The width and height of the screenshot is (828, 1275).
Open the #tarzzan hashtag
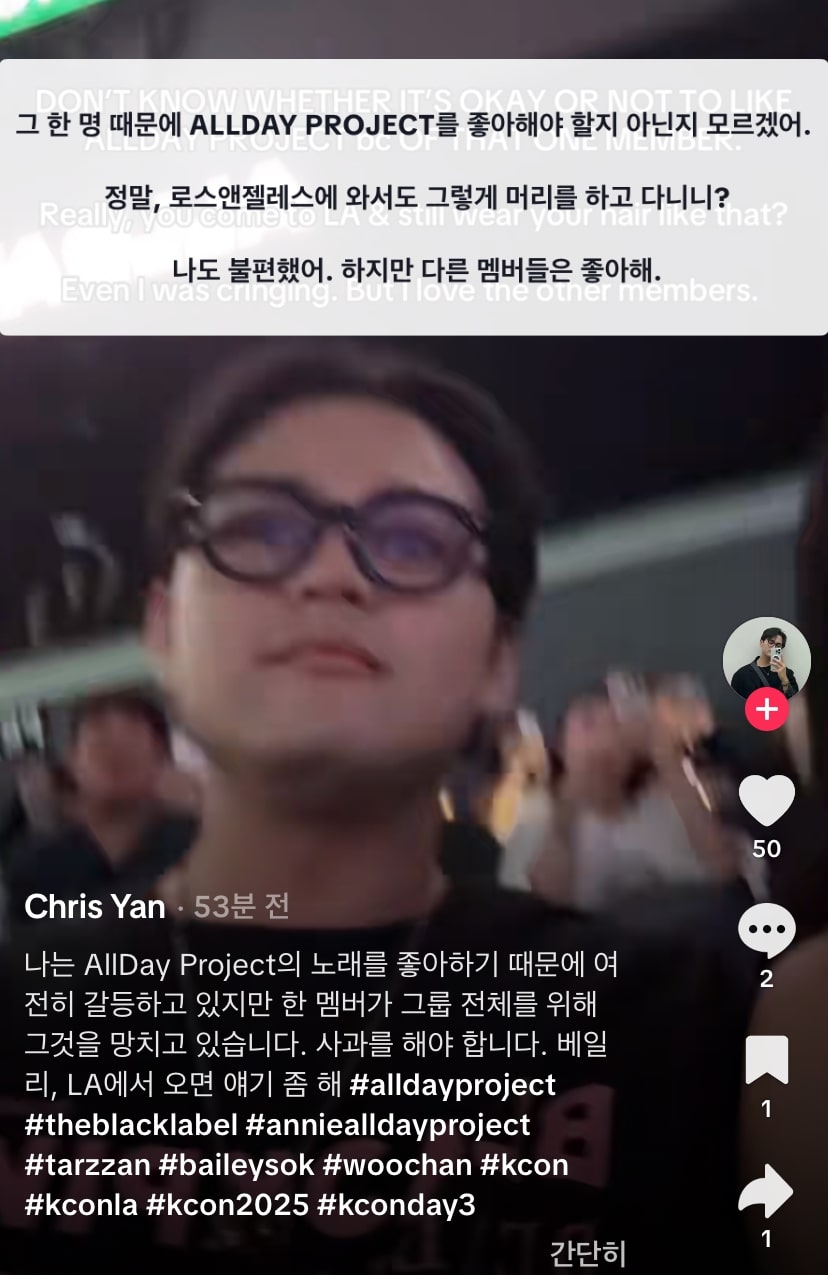[x=87, y=1165]
